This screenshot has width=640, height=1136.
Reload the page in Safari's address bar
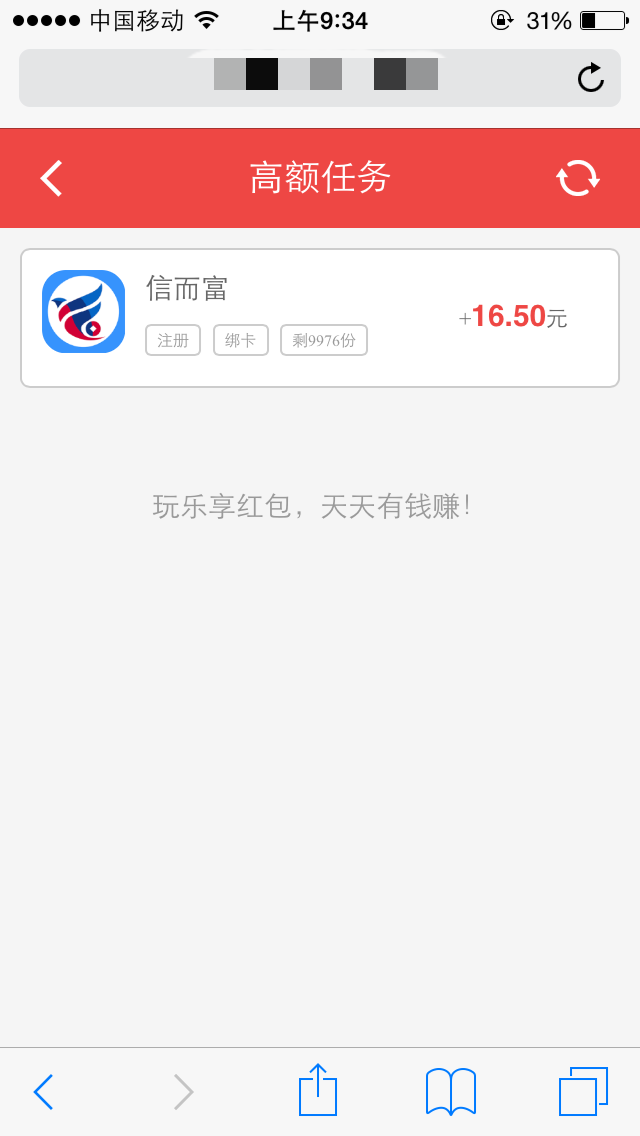(x=591, y=78)
